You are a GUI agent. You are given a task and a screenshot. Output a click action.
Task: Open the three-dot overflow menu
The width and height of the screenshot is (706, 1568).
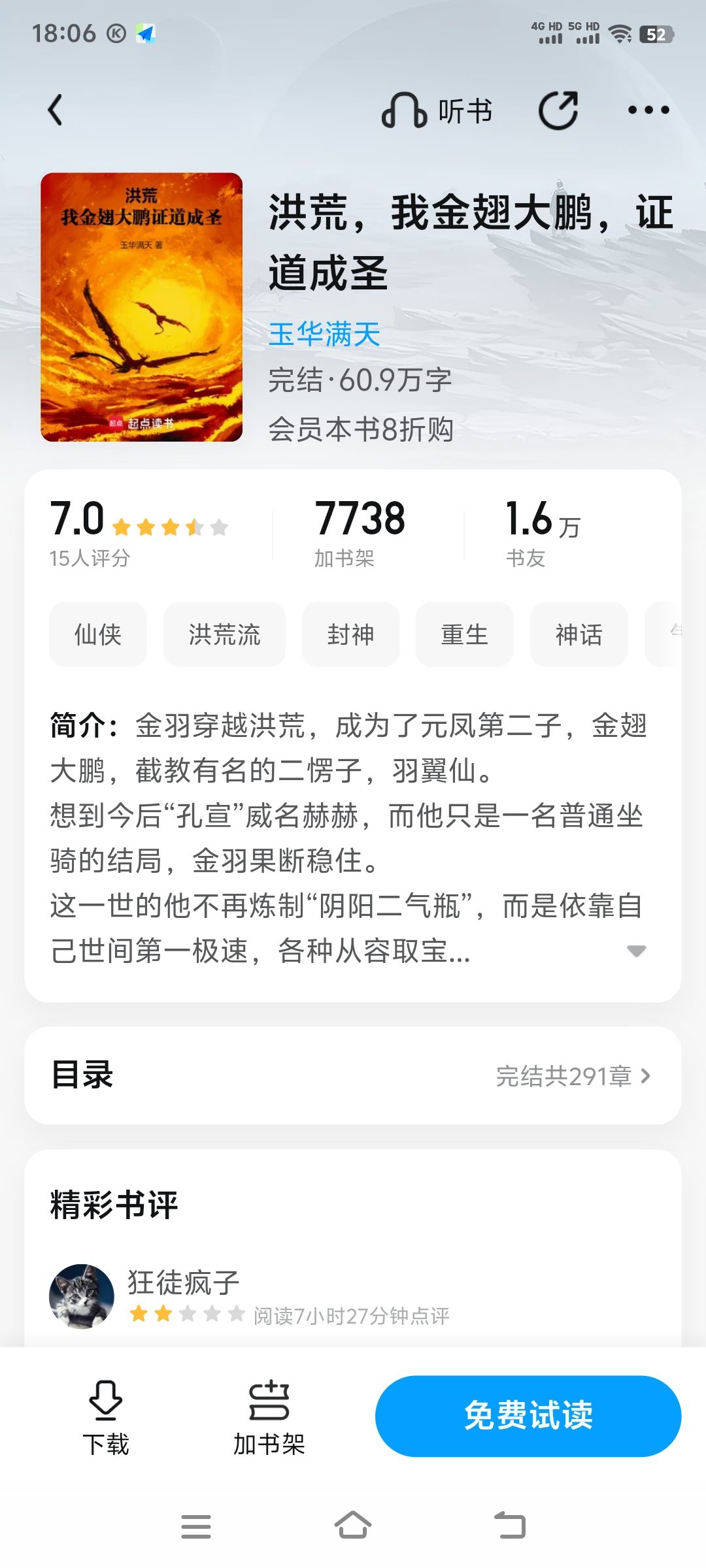(x=648, y=110)
